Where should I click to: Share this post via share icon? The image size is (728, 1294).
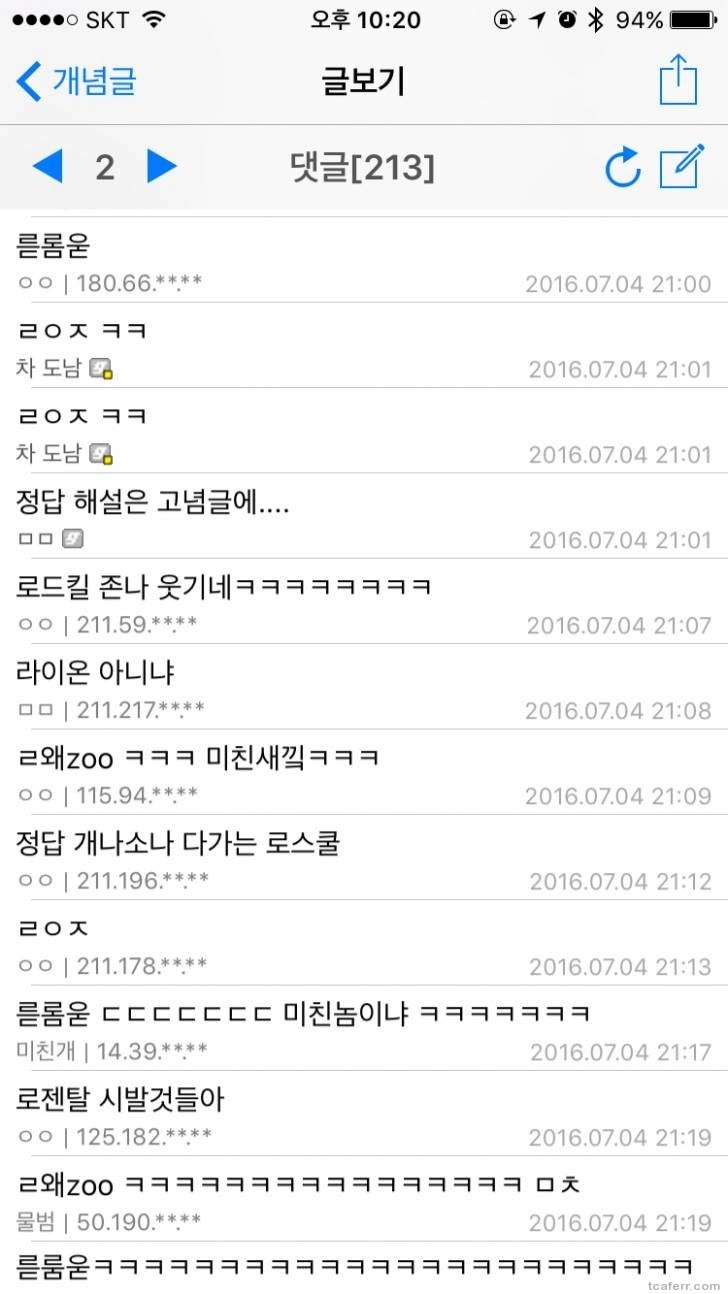(678, 79)
